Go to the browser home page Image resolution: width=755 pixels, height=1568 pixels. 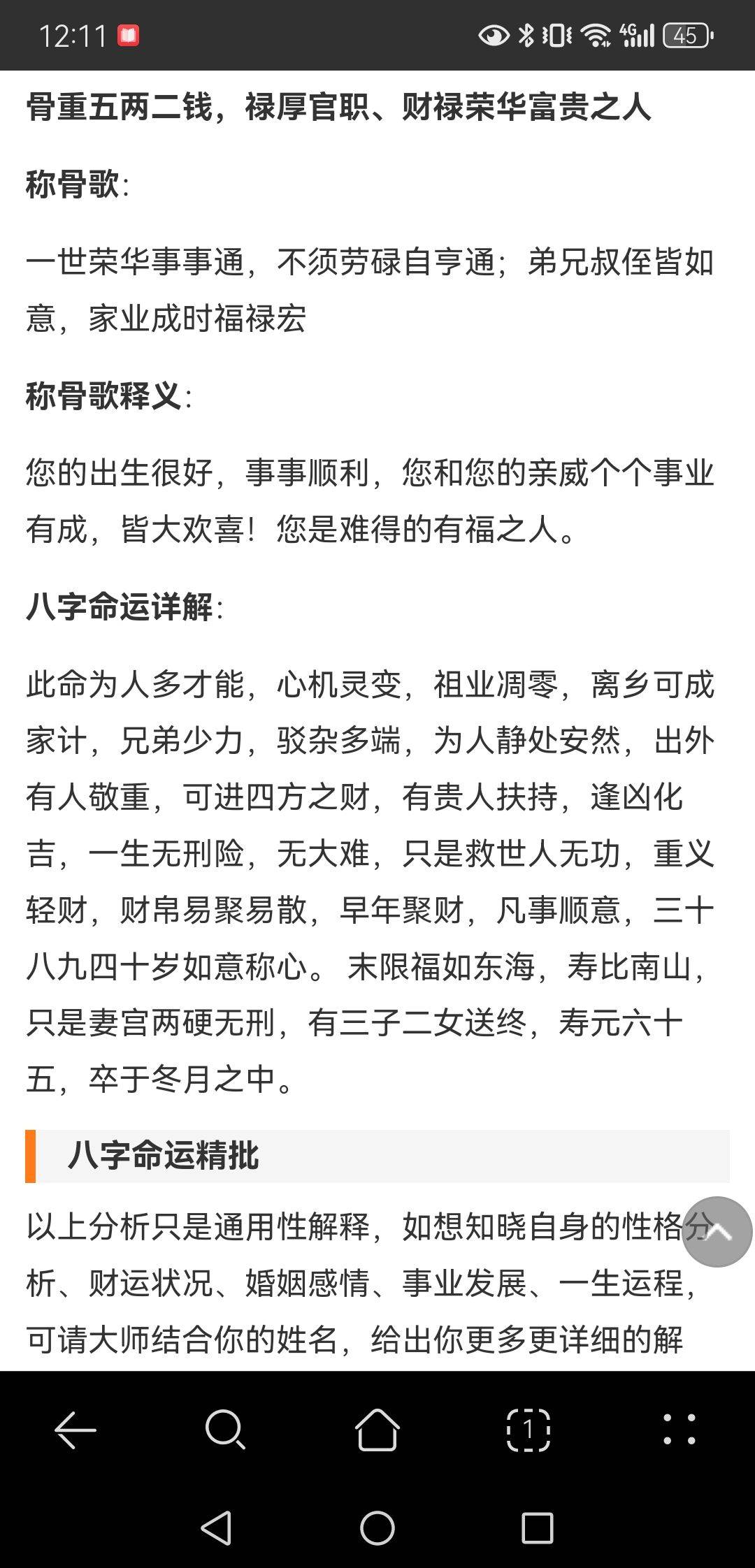coord(377,1430)
